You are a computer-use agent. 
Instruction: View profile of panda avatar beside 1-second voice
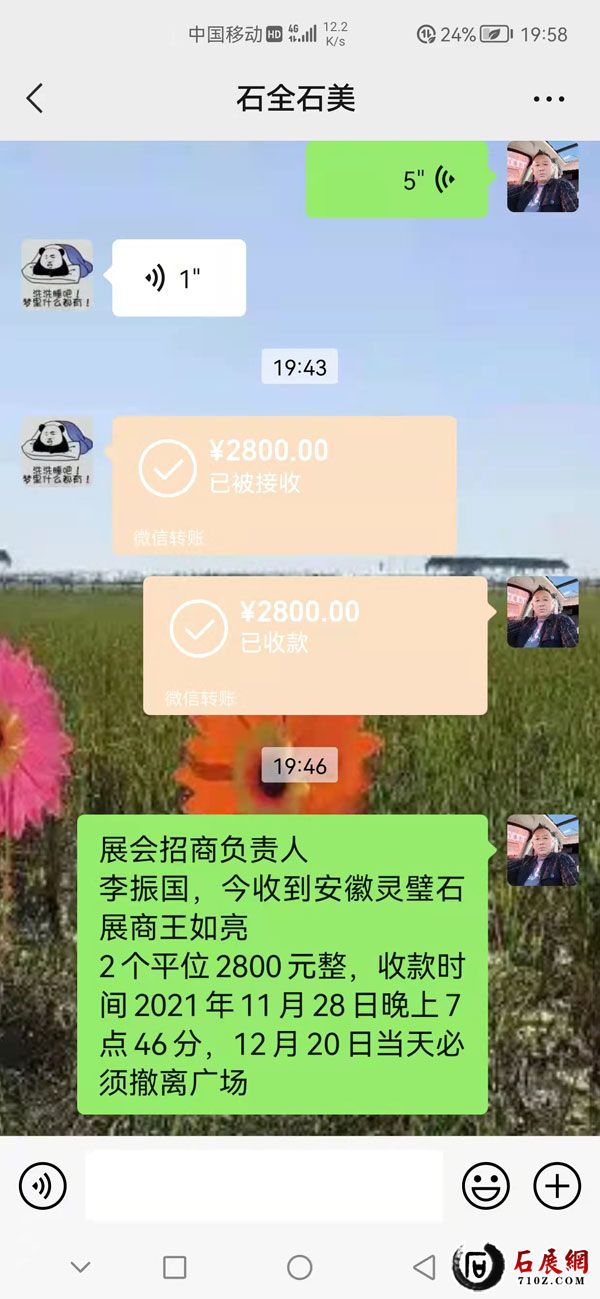(57, 274)
